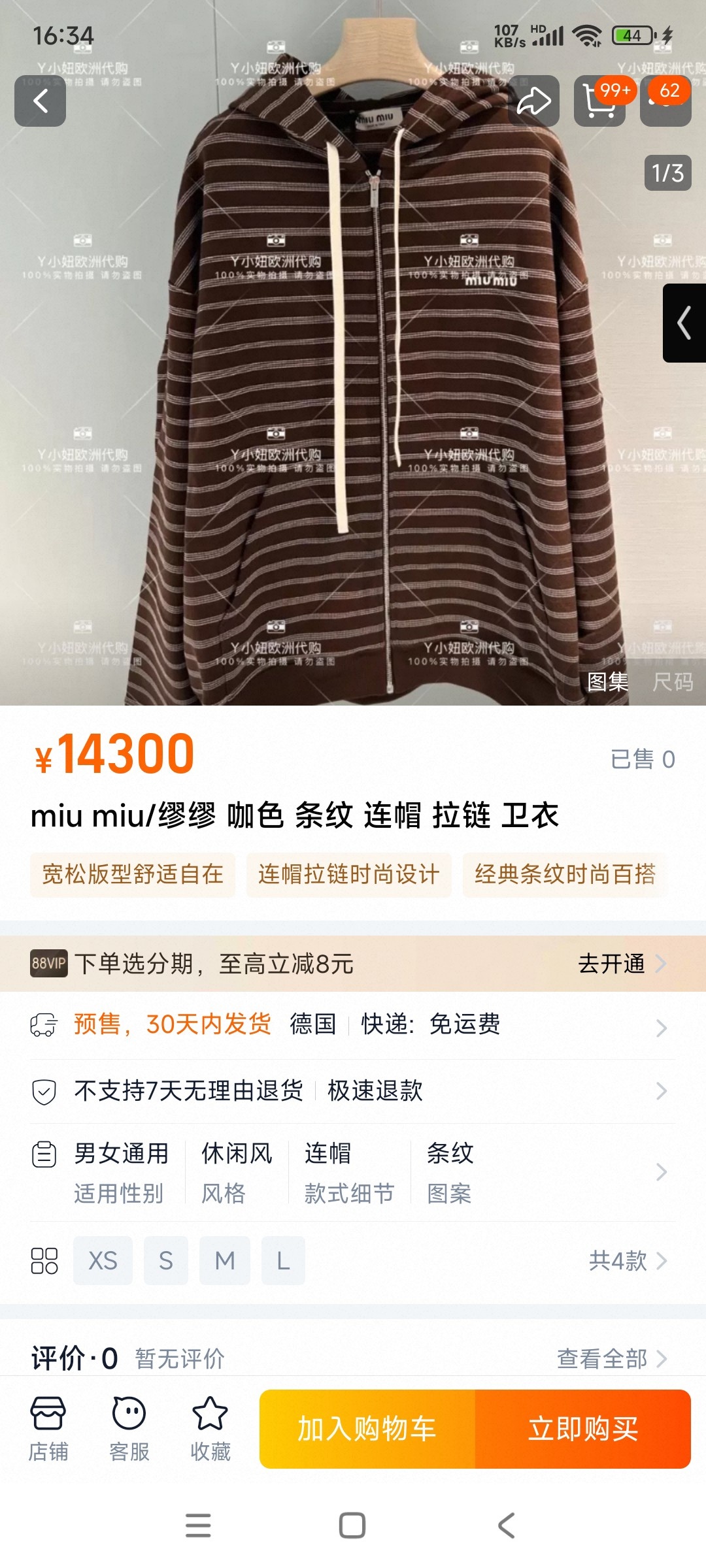Open the more menu with 62 badge
Viewport: 706px width, 1568px height.
(x=665, y=103)
